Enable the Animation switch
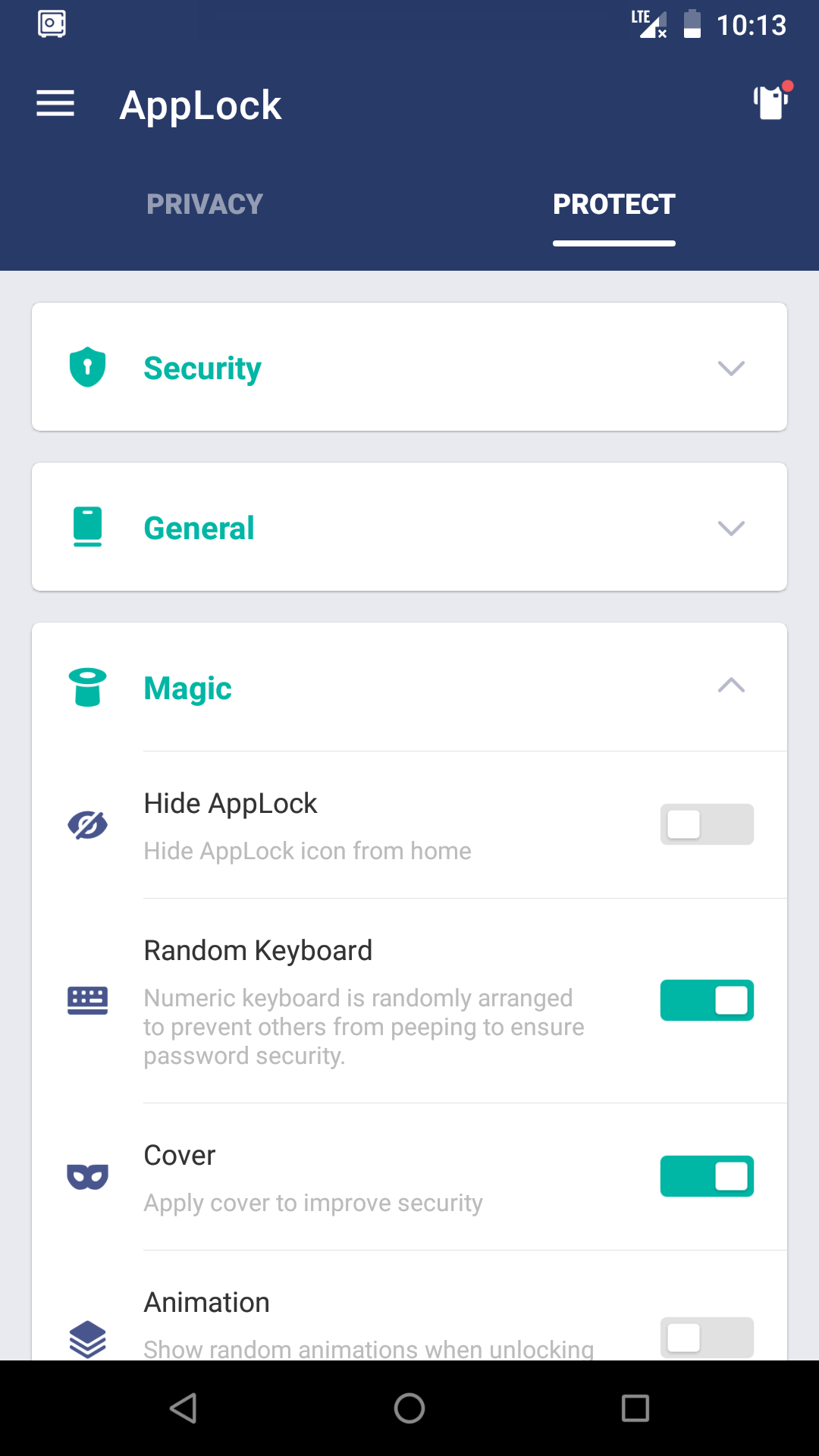 tap(706, 1338)
